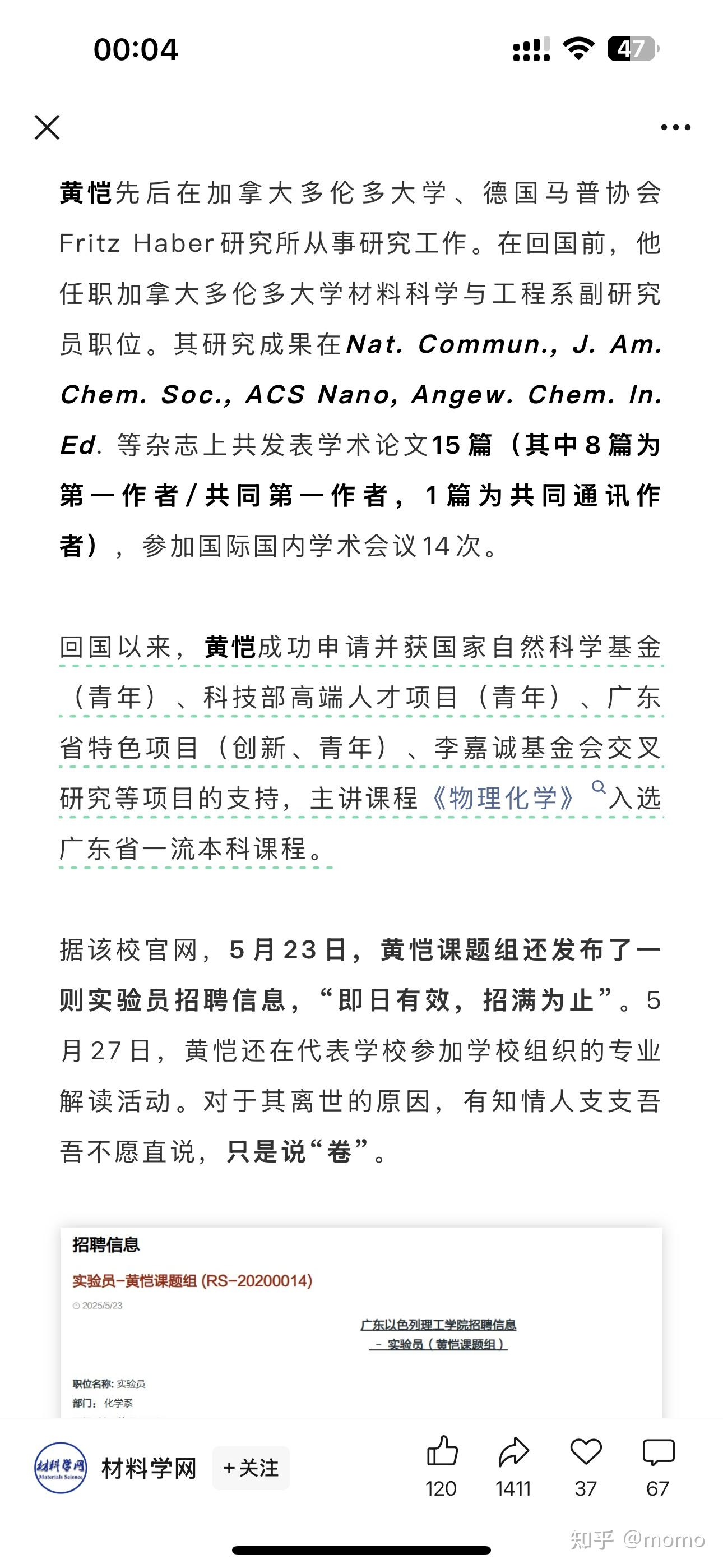Open the comments section
723x1568 pixels.
[658, 1452]
